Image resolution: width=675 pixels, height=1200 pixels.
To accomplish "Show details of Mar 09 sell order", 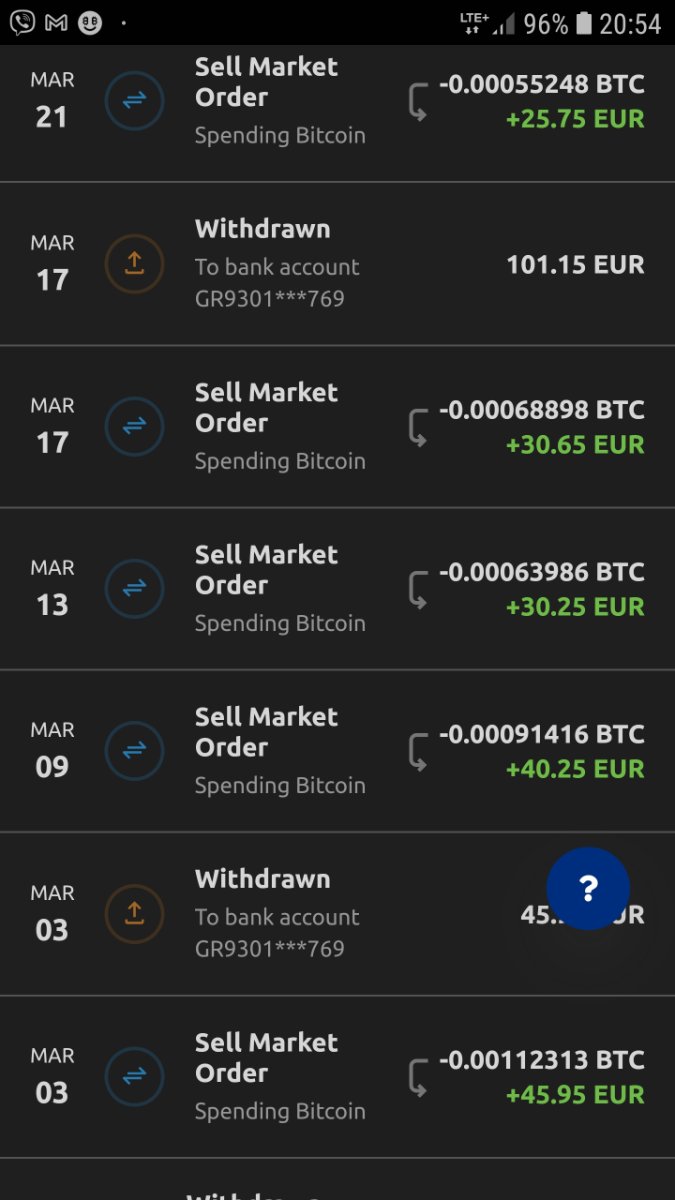I will point(337,751).
